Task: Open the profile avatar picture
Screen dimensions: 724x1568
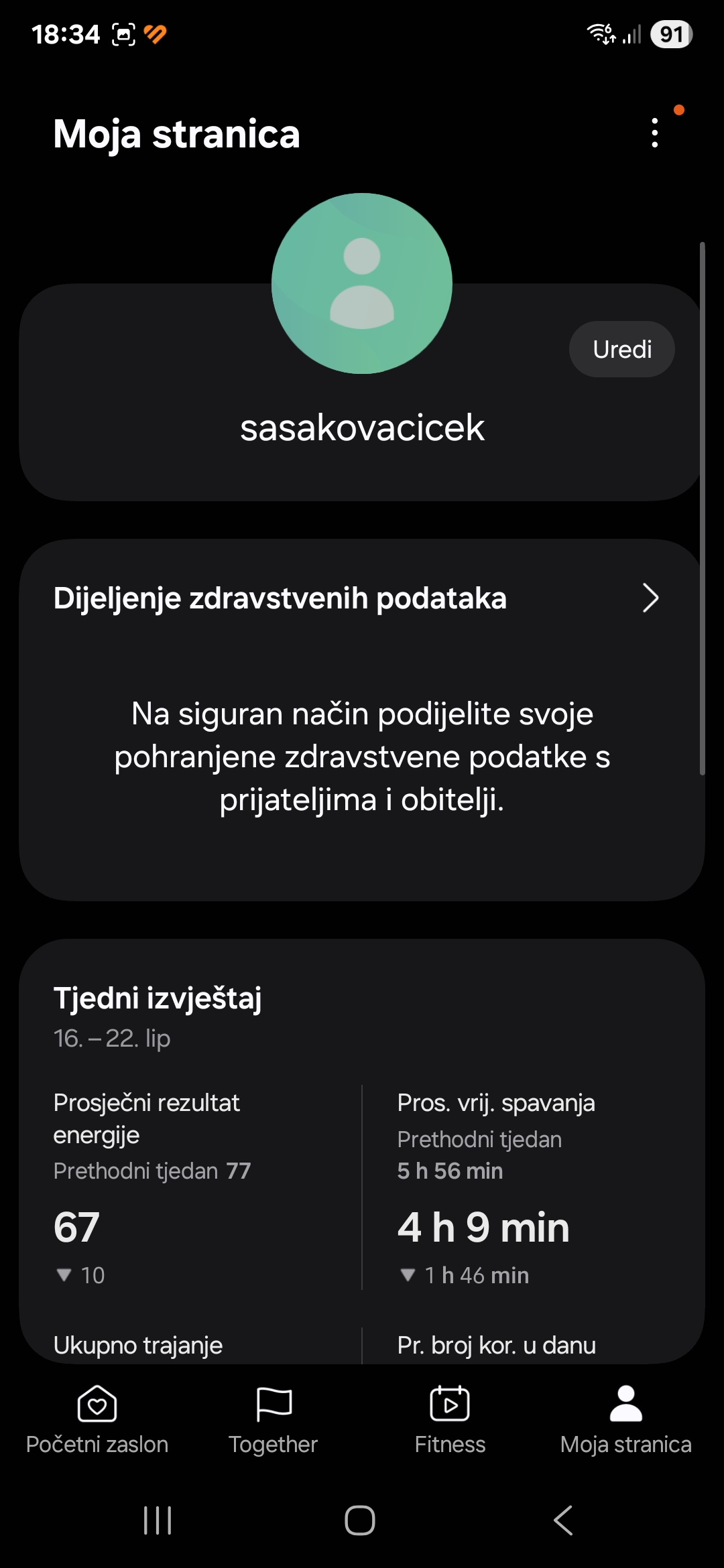Action: coord(362,283)
